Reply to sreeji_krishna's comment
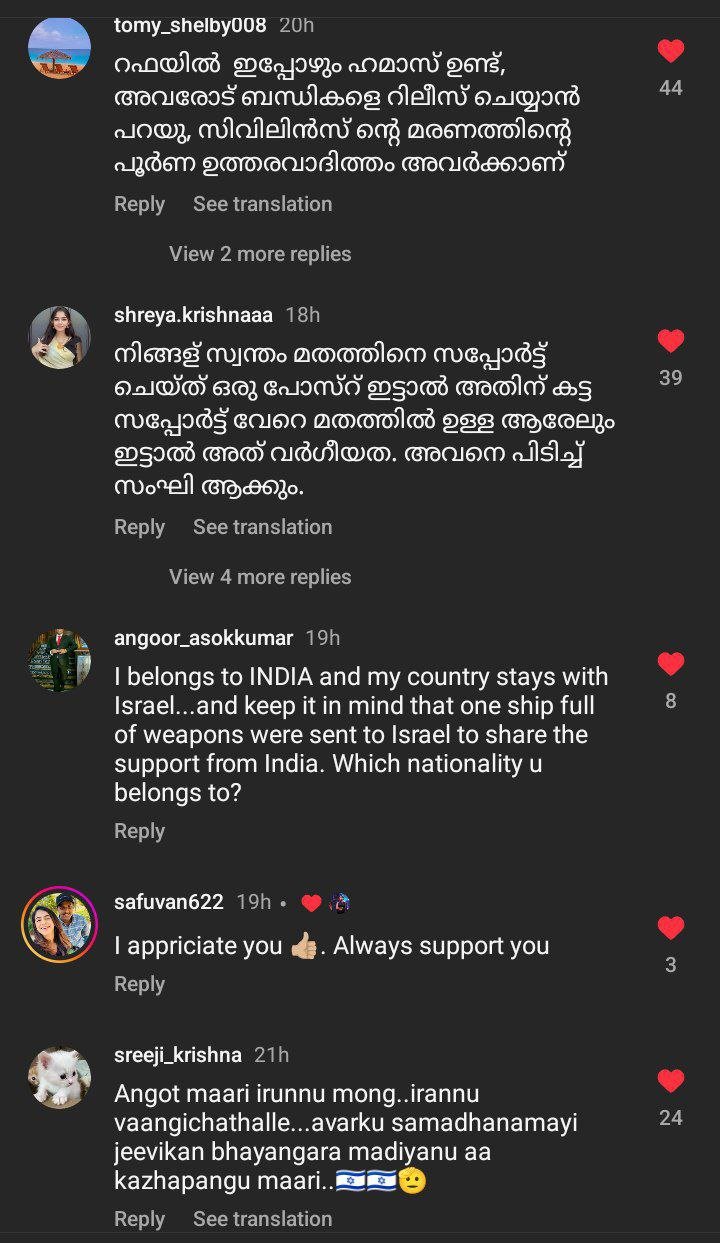The height and width of the screenshot is (1243, 720). pyautogui.click(x=139, y=1219)
